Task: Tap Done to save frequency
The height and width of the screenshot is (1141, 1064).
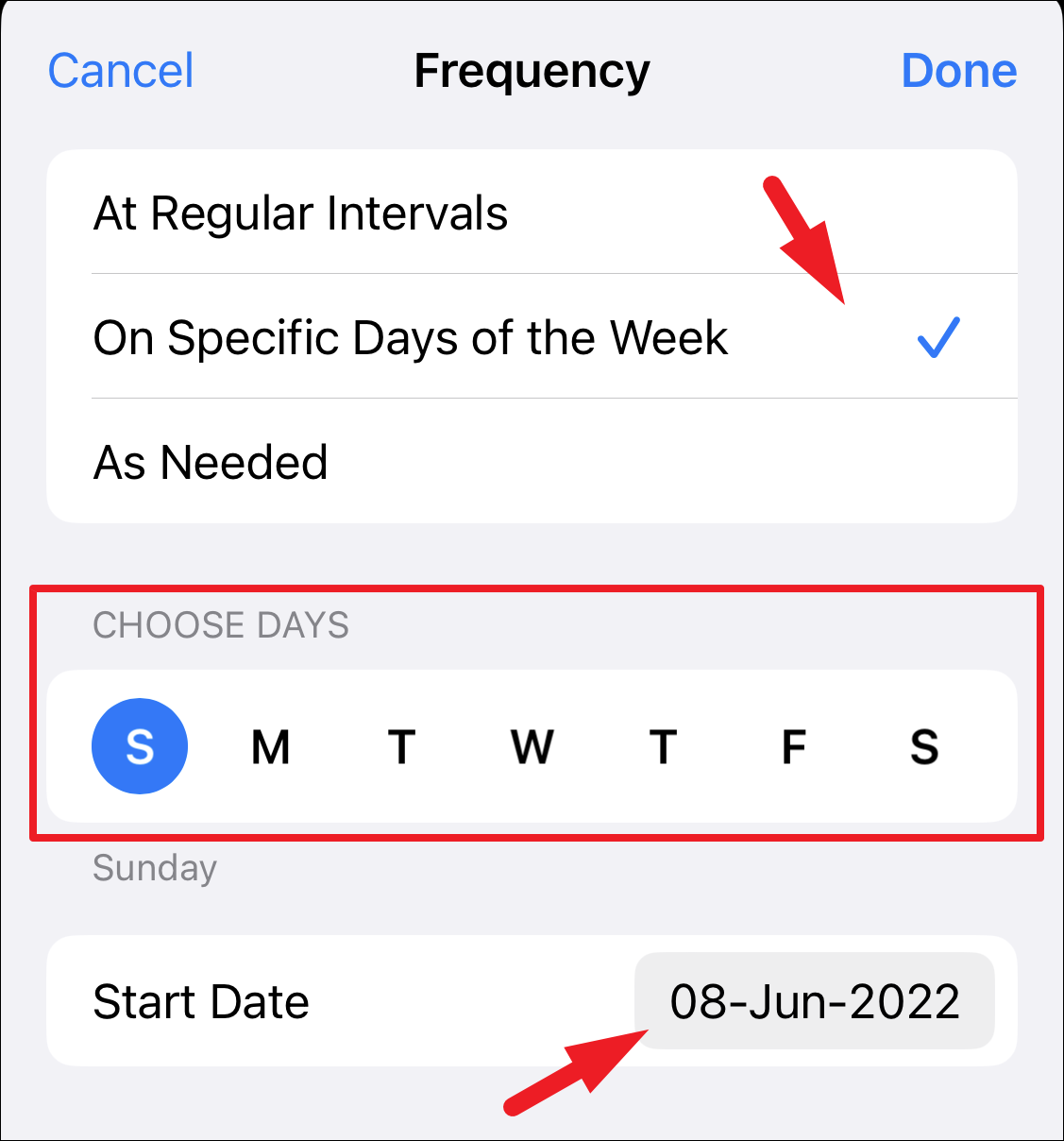Action: [x=958, y=71]
